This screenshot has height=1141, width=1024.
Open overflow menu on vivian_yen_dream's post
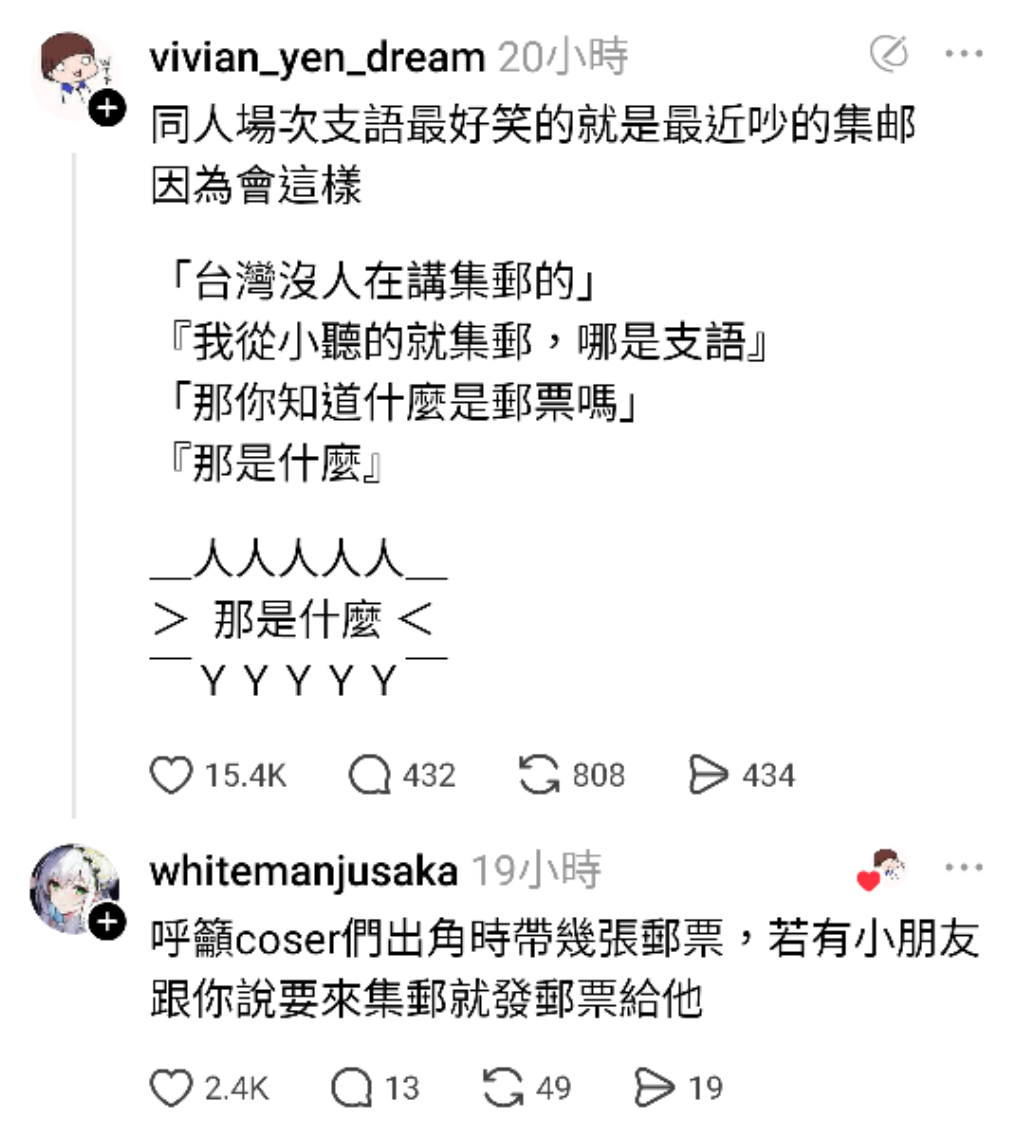point(963,54)
